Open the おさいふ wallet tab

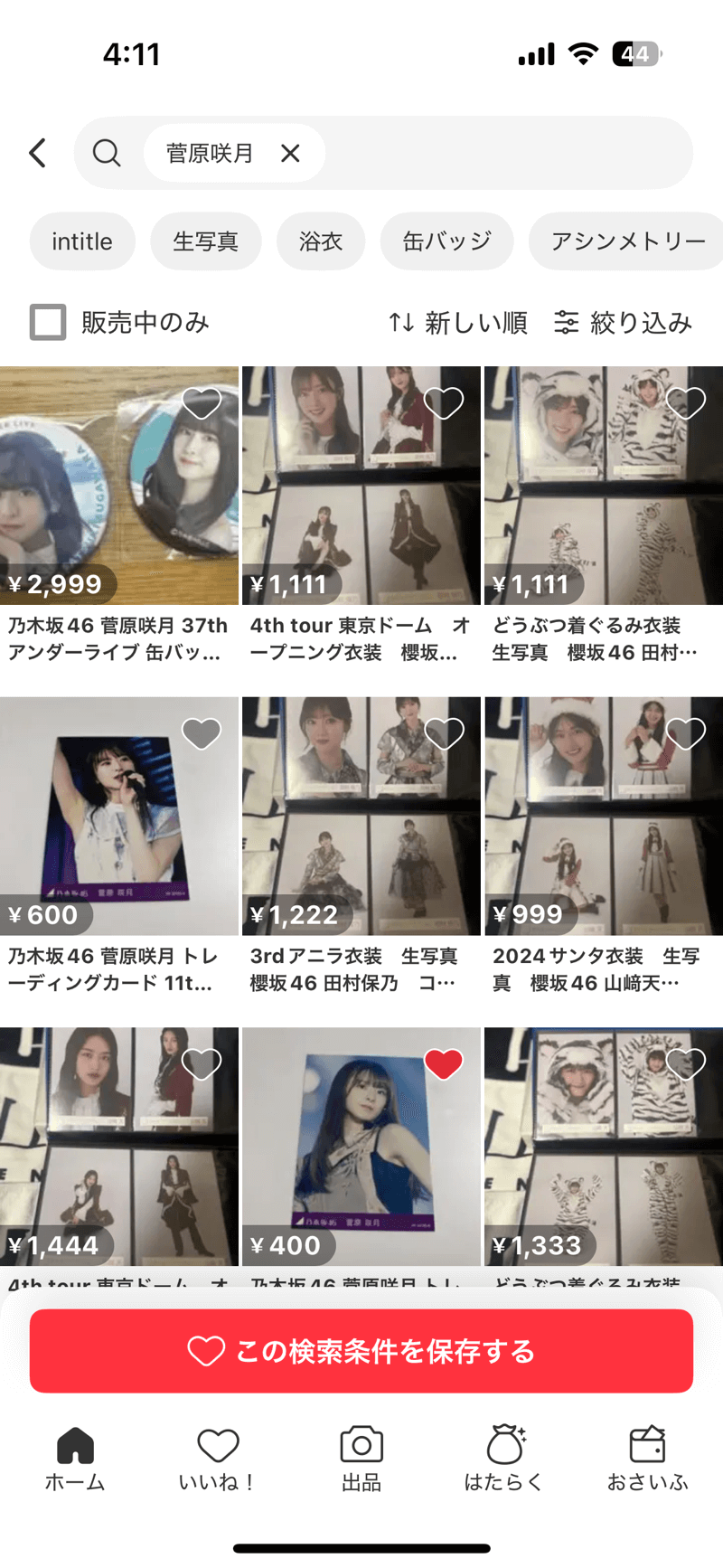pos(647,1458)
